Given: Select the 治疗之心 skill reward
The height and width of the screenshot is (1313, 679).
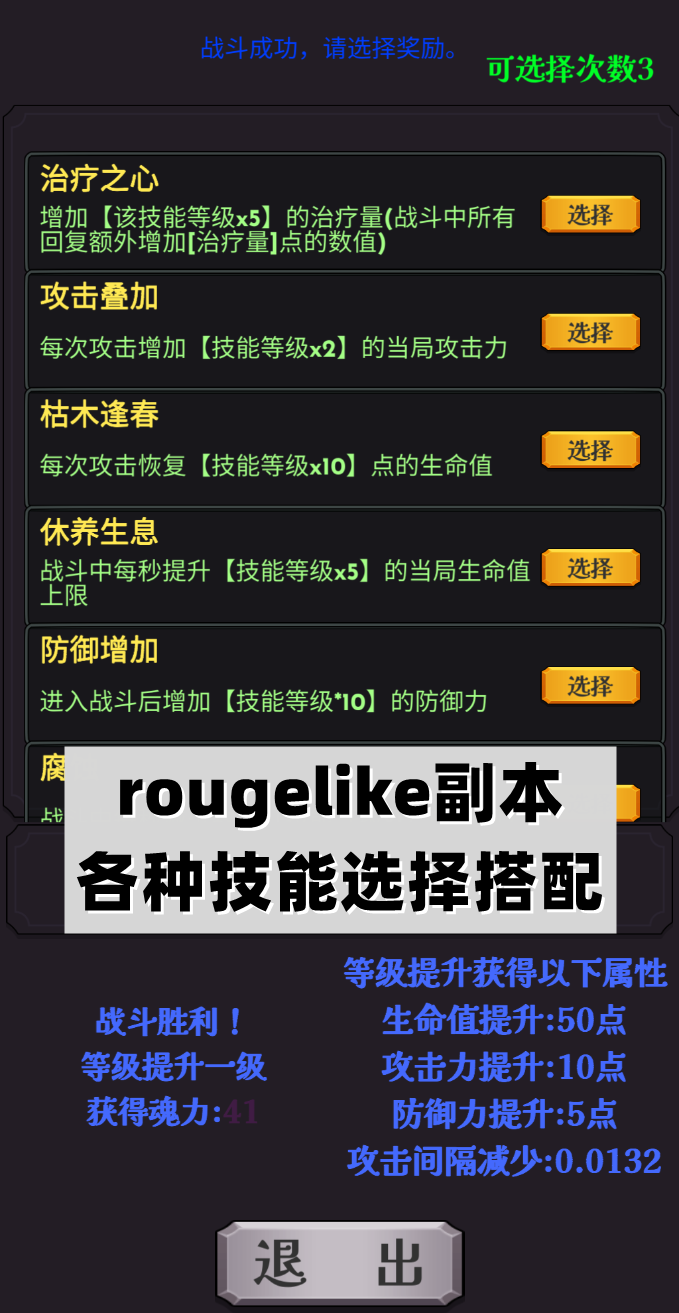Looking at the screenshot, I should 590,214.
